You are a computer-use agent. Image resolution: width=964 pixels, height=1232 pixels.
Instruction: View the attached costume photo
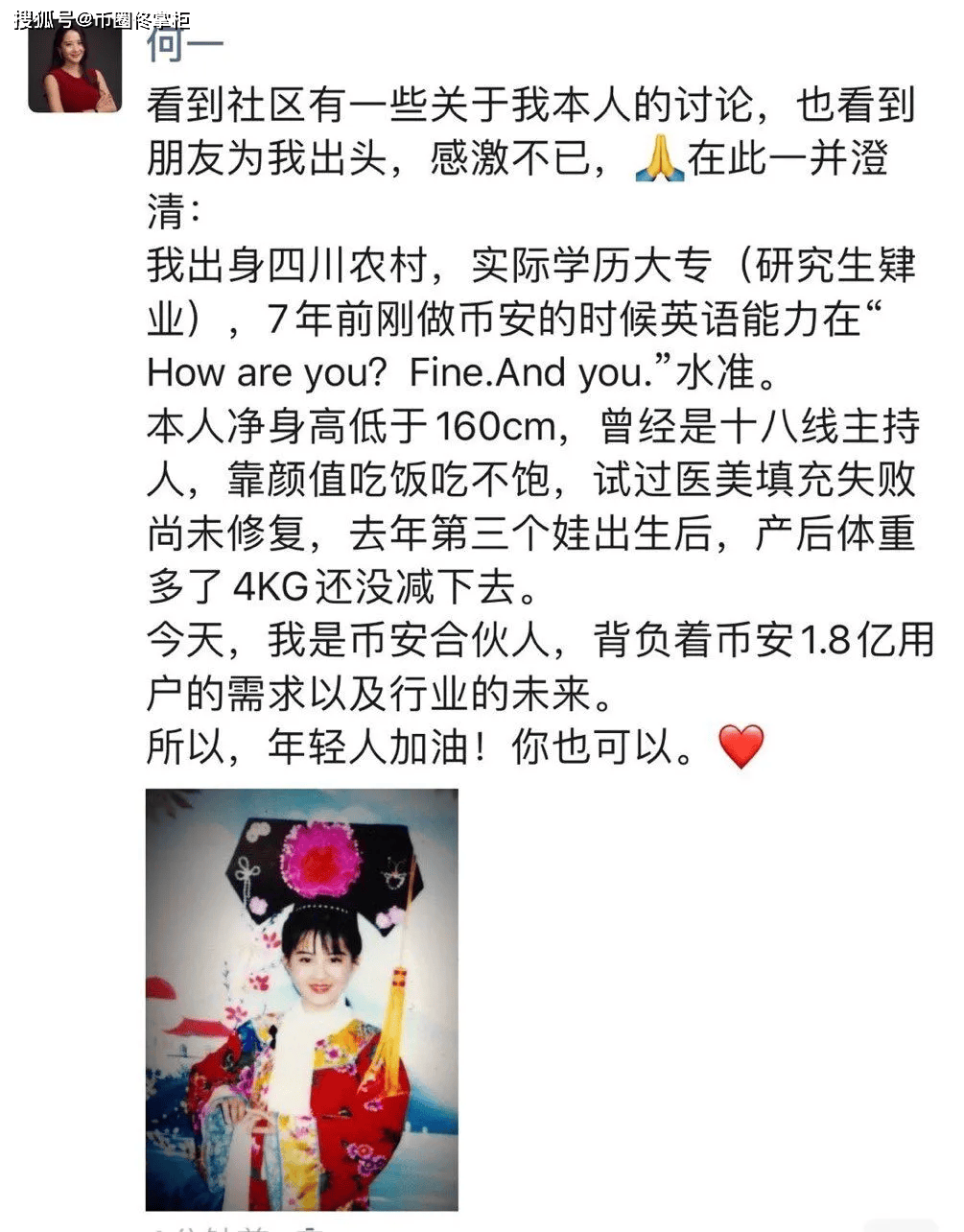click(x=301, y=999)
